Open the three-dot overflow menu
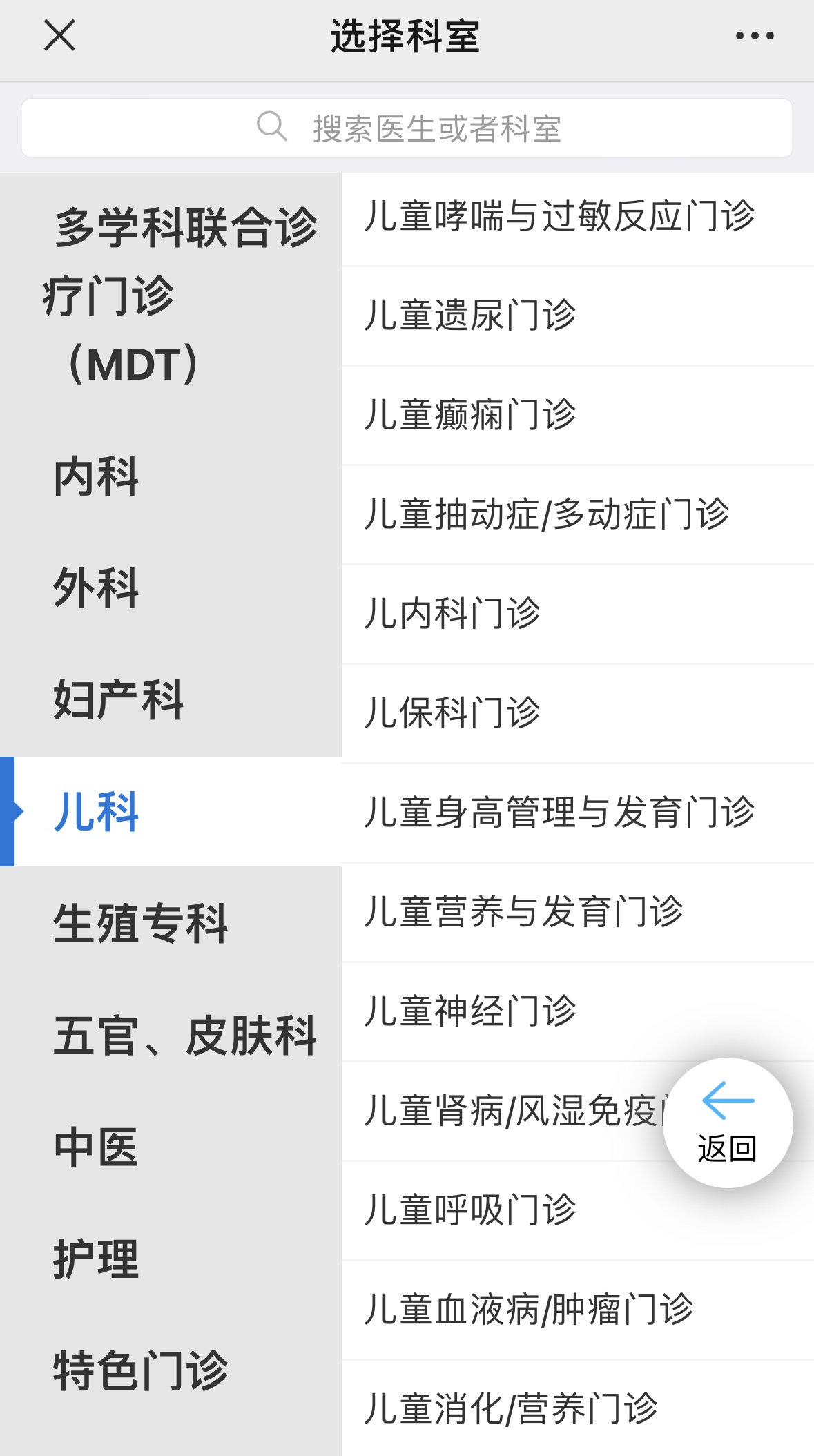This screenshot has width=814, height=1456. [x=755, y=36]
